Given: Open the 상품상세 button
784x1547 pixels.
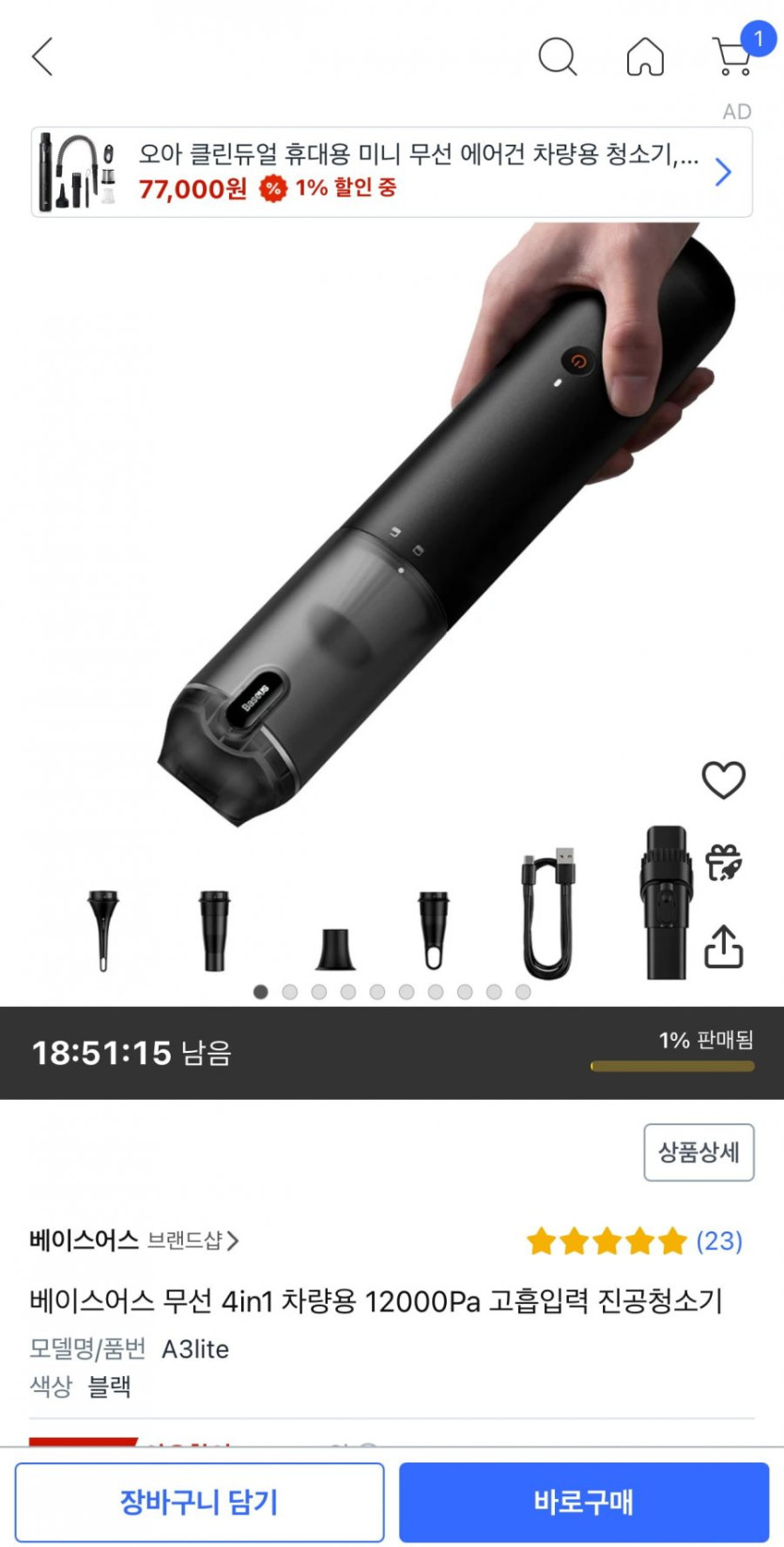Looking at the screenshot, I should coord(699,1152).
